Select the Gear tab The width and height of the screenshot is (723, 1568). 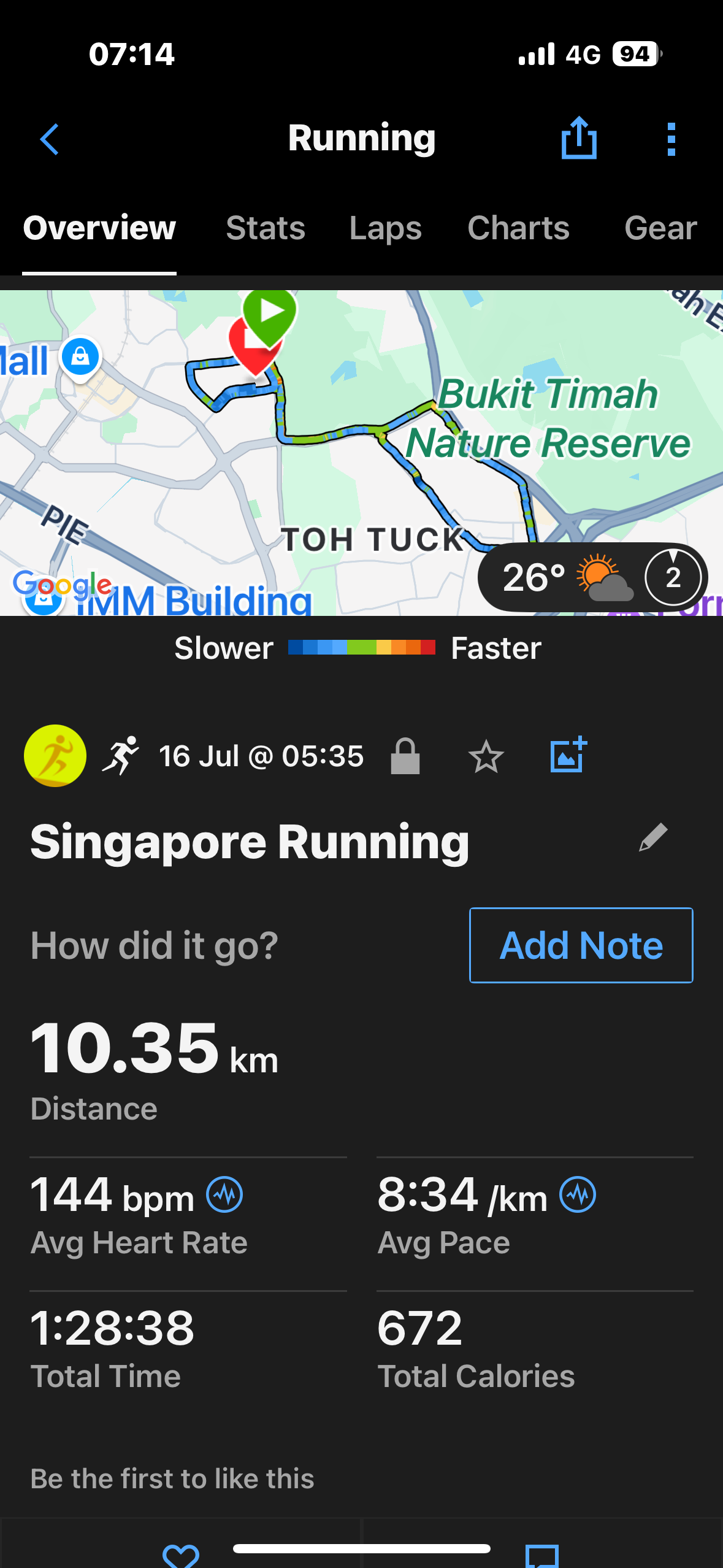click(660, 228)
